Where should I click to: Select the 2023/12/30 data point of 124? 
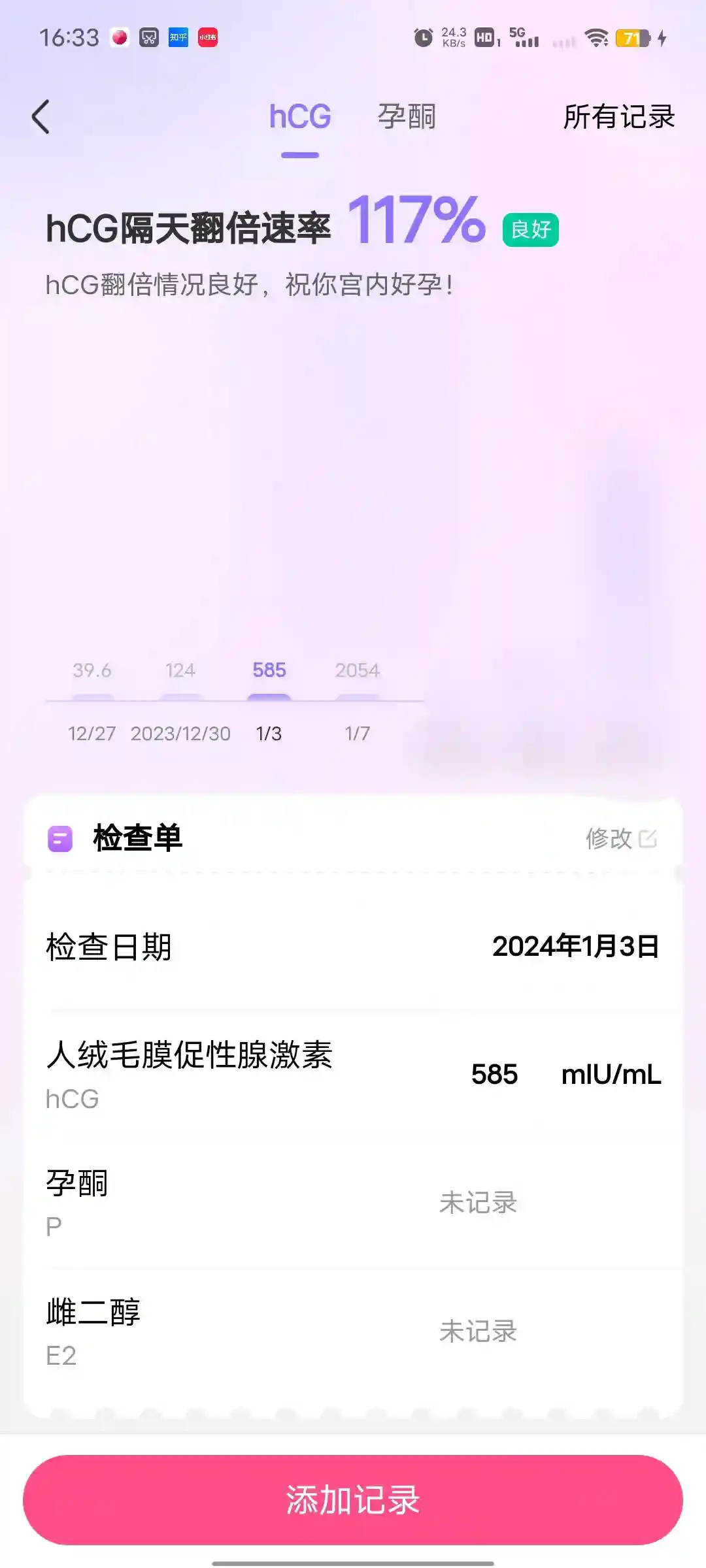(x=180, y=699)
